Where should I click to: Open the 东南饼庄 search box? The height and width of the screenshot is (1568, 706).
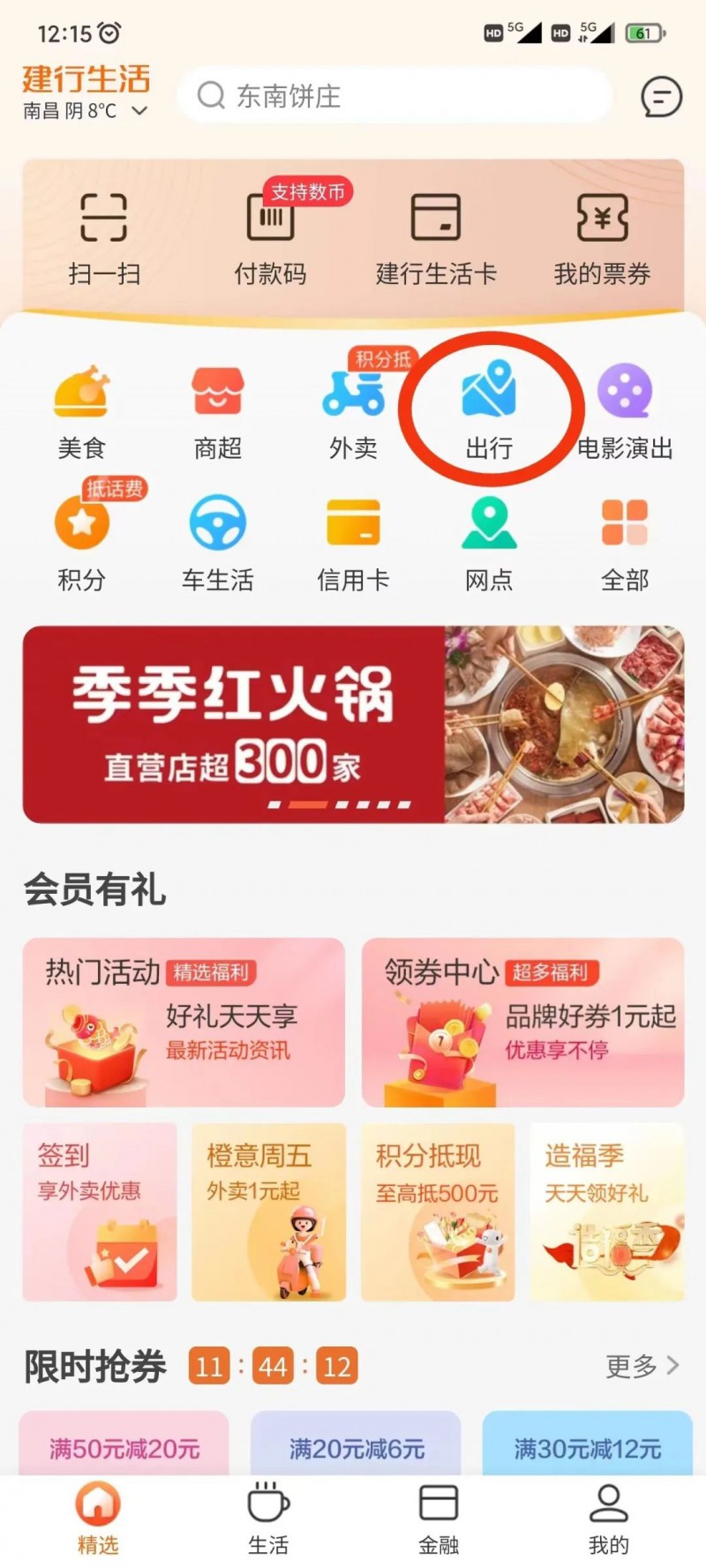coord(393,95)
